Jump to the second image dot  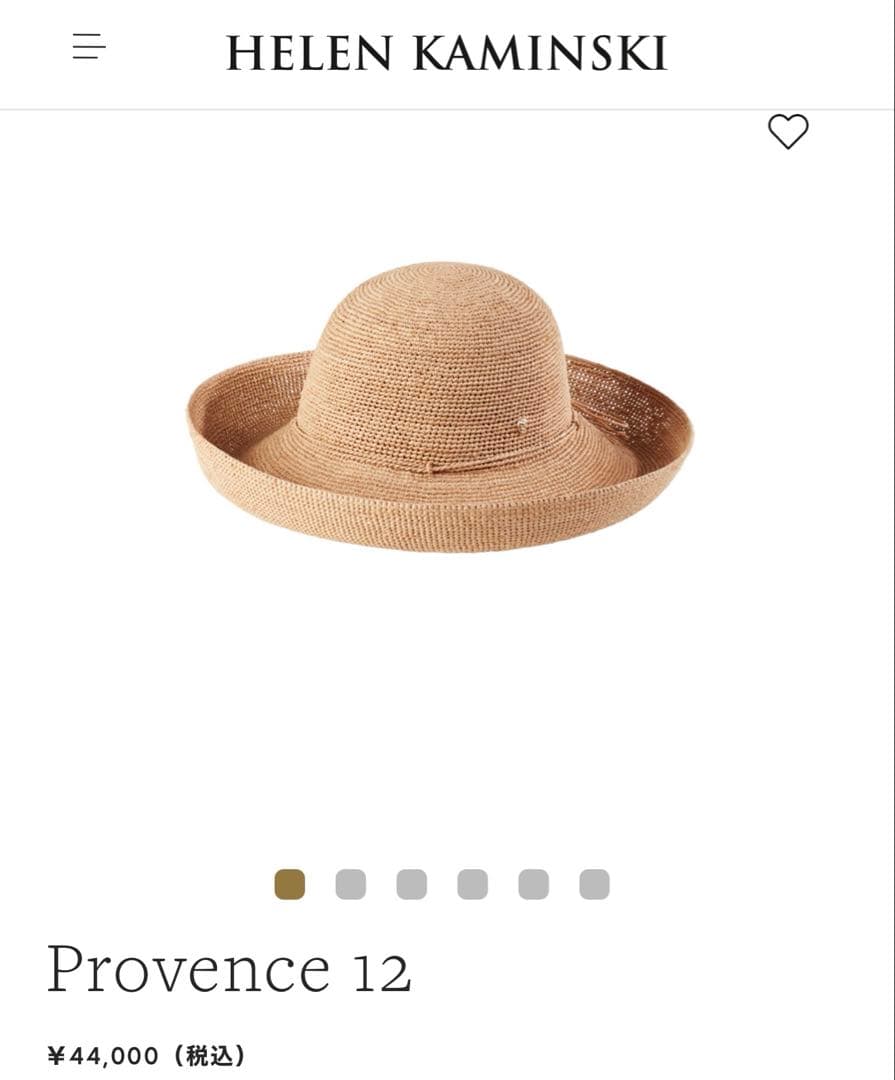350,885
